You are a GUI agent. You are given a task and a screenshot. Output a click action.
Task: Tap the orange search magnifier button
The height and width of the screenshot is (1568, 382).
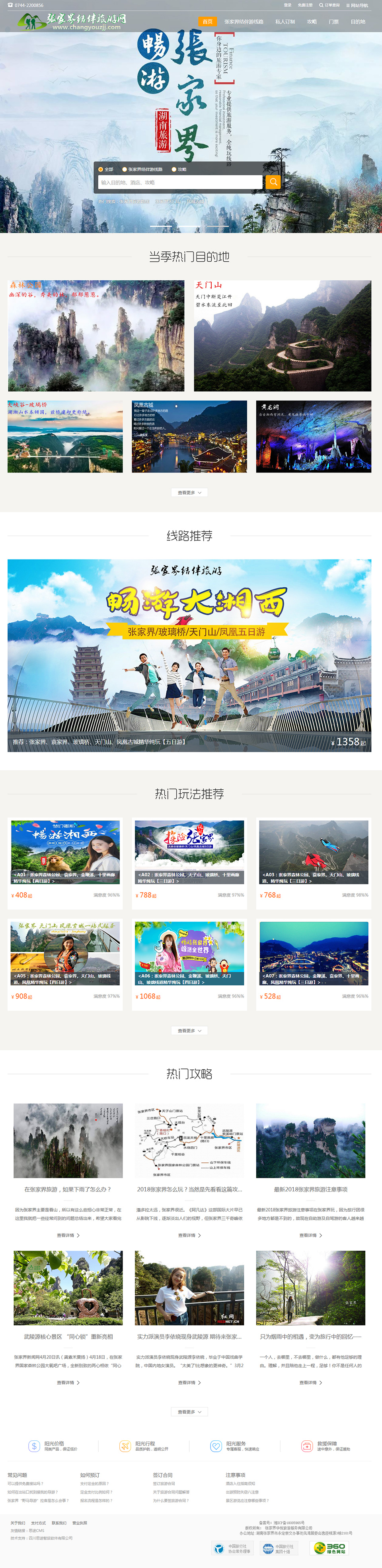point(273,182)
